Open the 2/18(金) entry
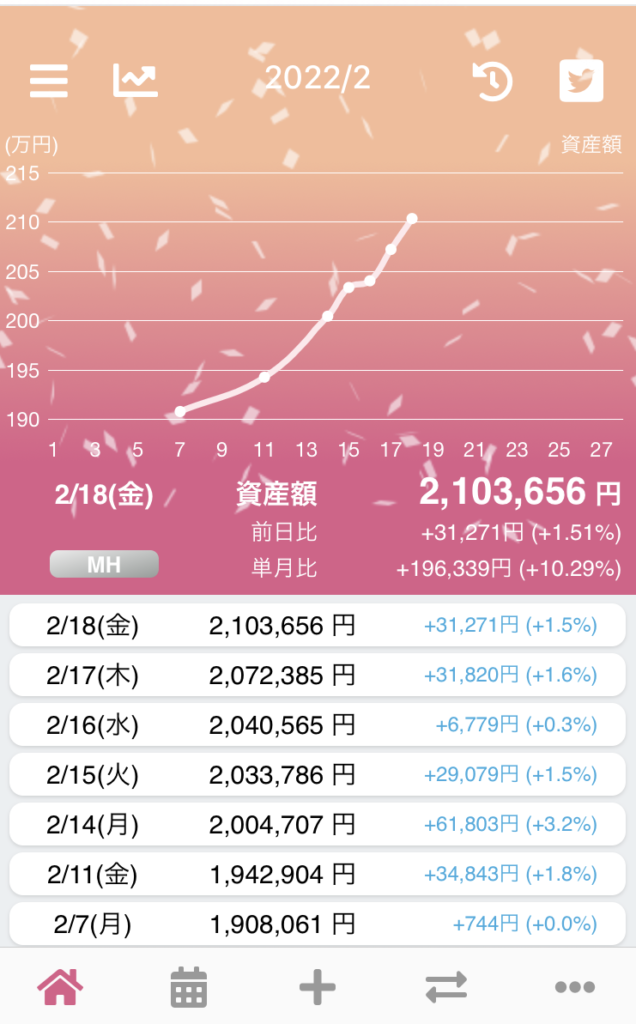The width and height of the screenshot is (636, 1024). pyautogui.click(x=317, y=626)
